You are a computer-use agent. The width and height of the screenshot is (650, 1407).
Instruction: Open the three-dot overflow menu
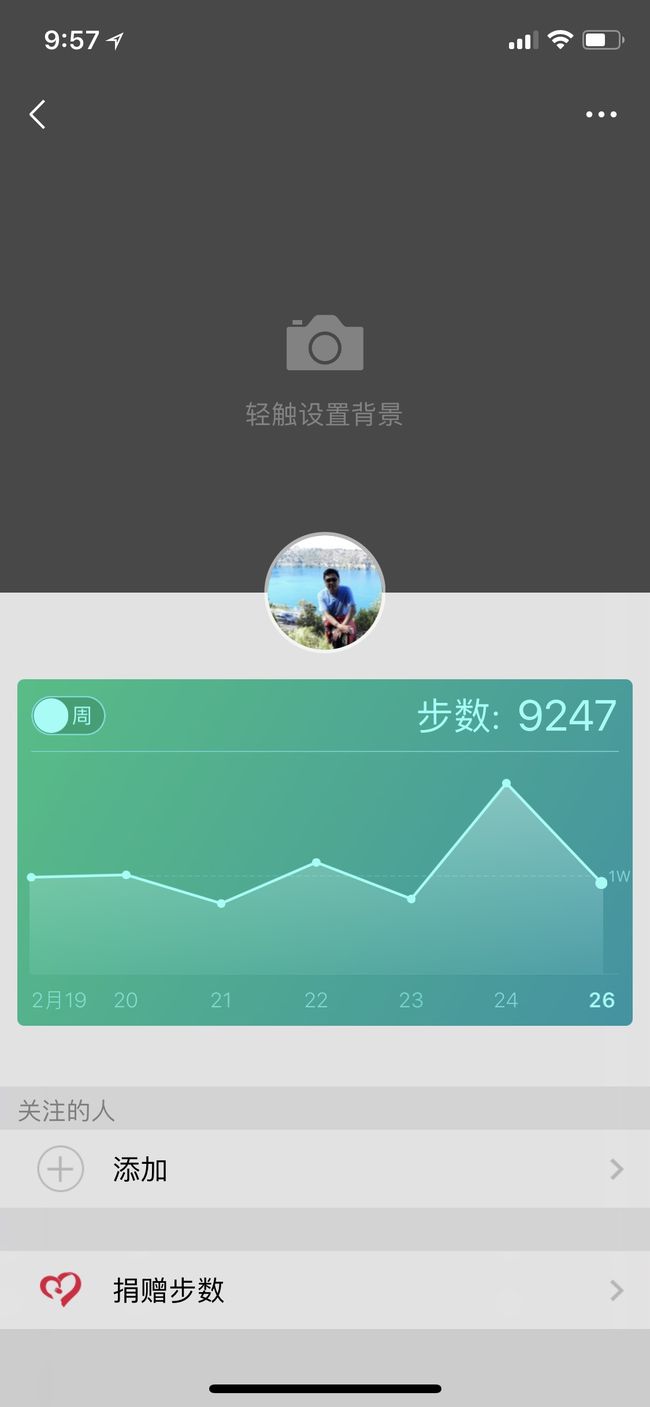tap(601, 115)
